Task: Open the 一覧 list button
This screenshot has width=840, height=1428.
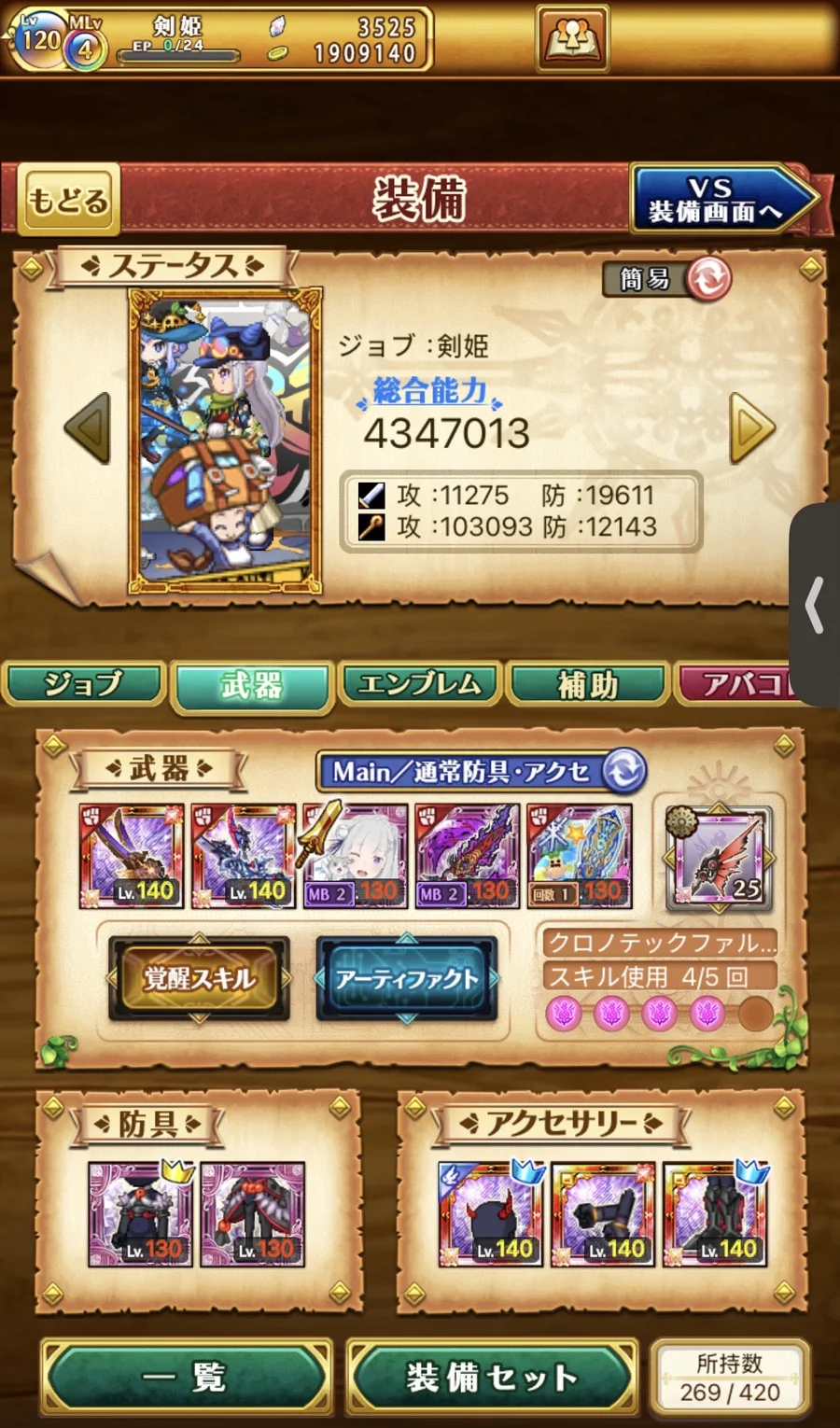Action: 187,1376
